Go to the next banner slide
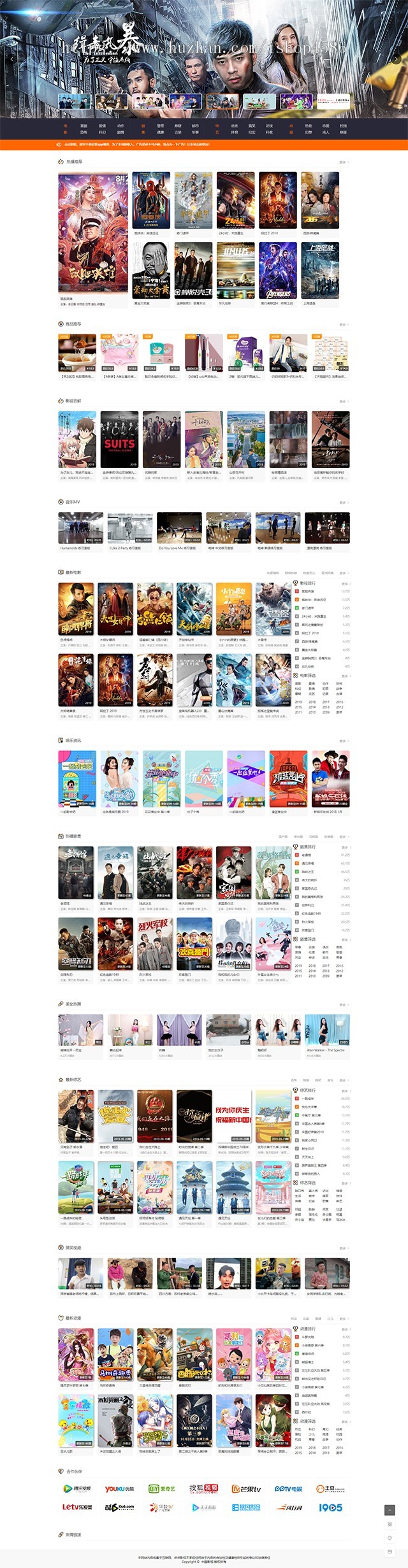The height and width of the screenshot is (1568, 408). click(397, 59)
